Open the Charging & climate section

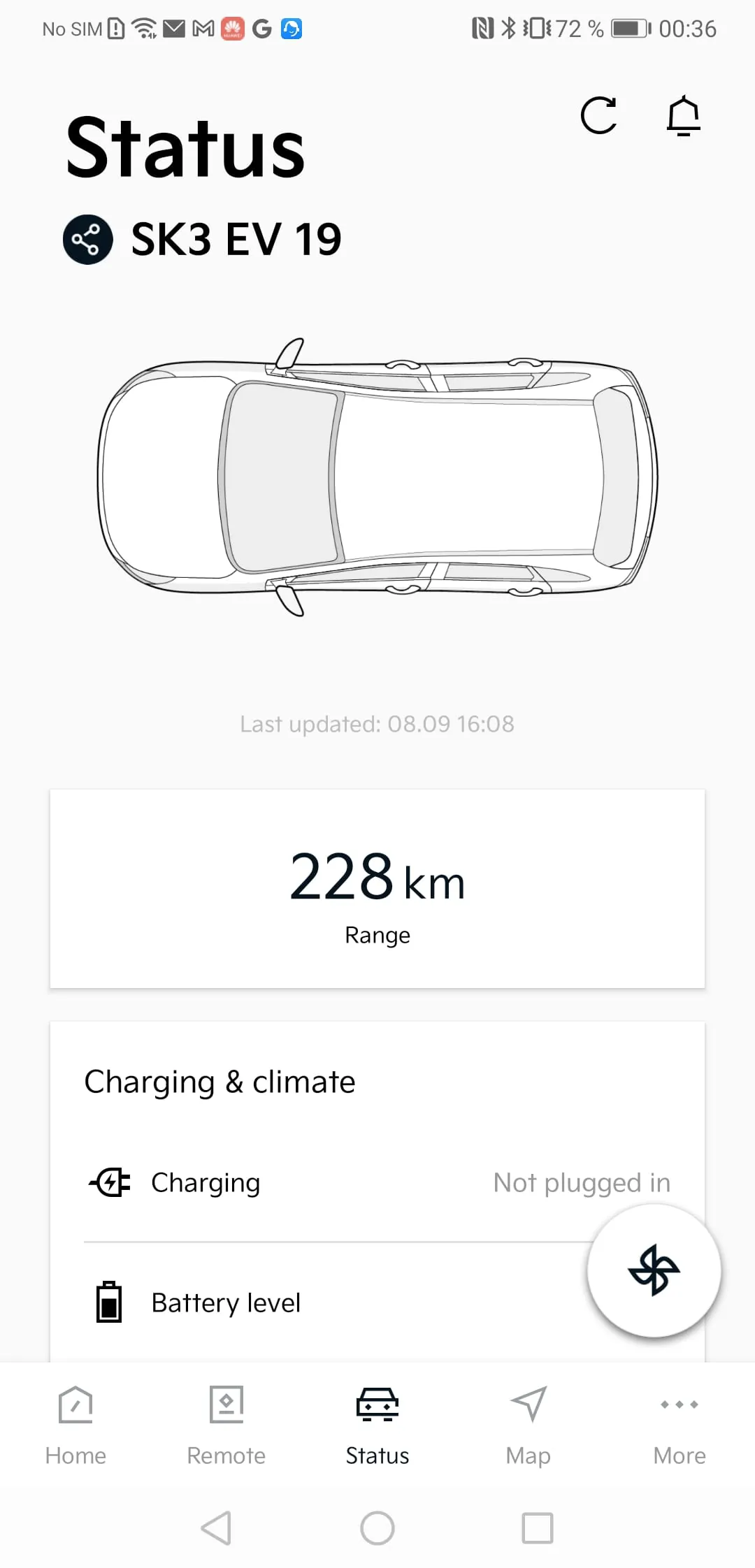tap(219, 1082)
